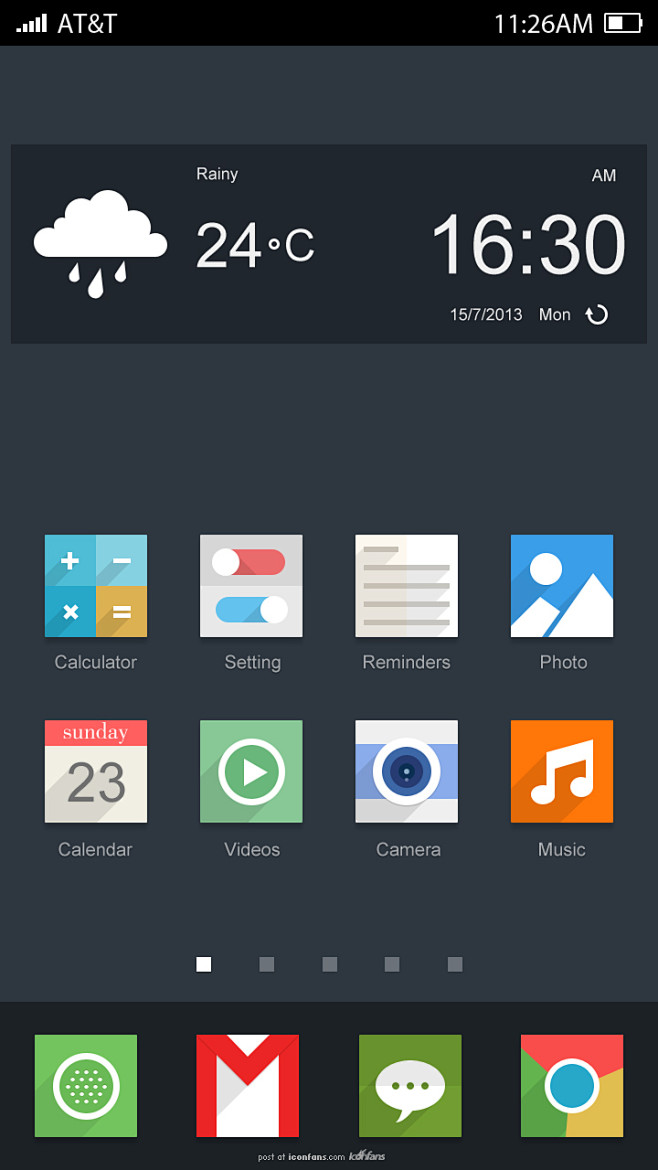Tap the refresh icon on weather widget
This screenshot has height=1170, width=658.
tap(597, 315)
